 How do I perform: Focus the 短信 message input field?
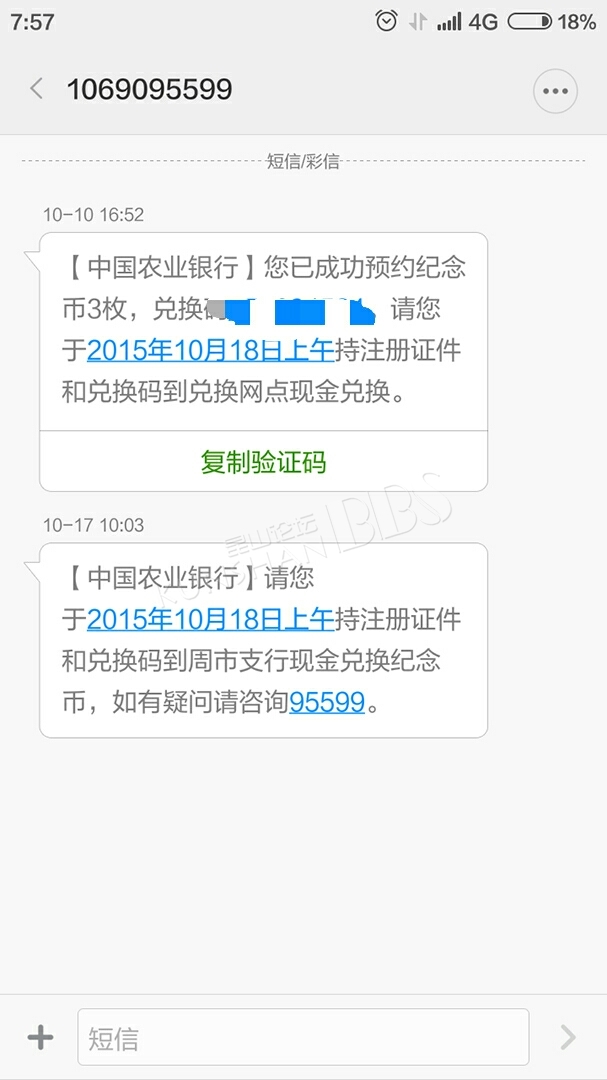coord(303,1037)
